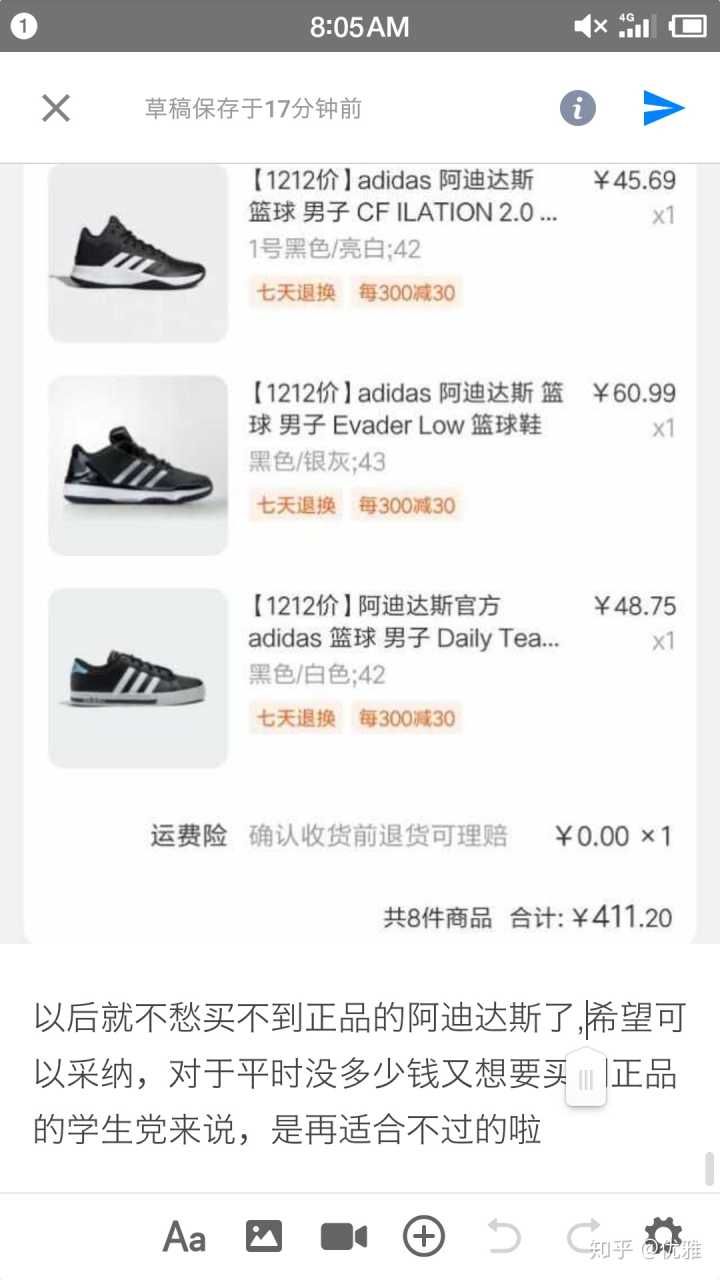Place the cursor in the draft text
Image resolution: width=720 pixels, height=1280 pixels.
pyautogui.click(x=300, y=1075)
